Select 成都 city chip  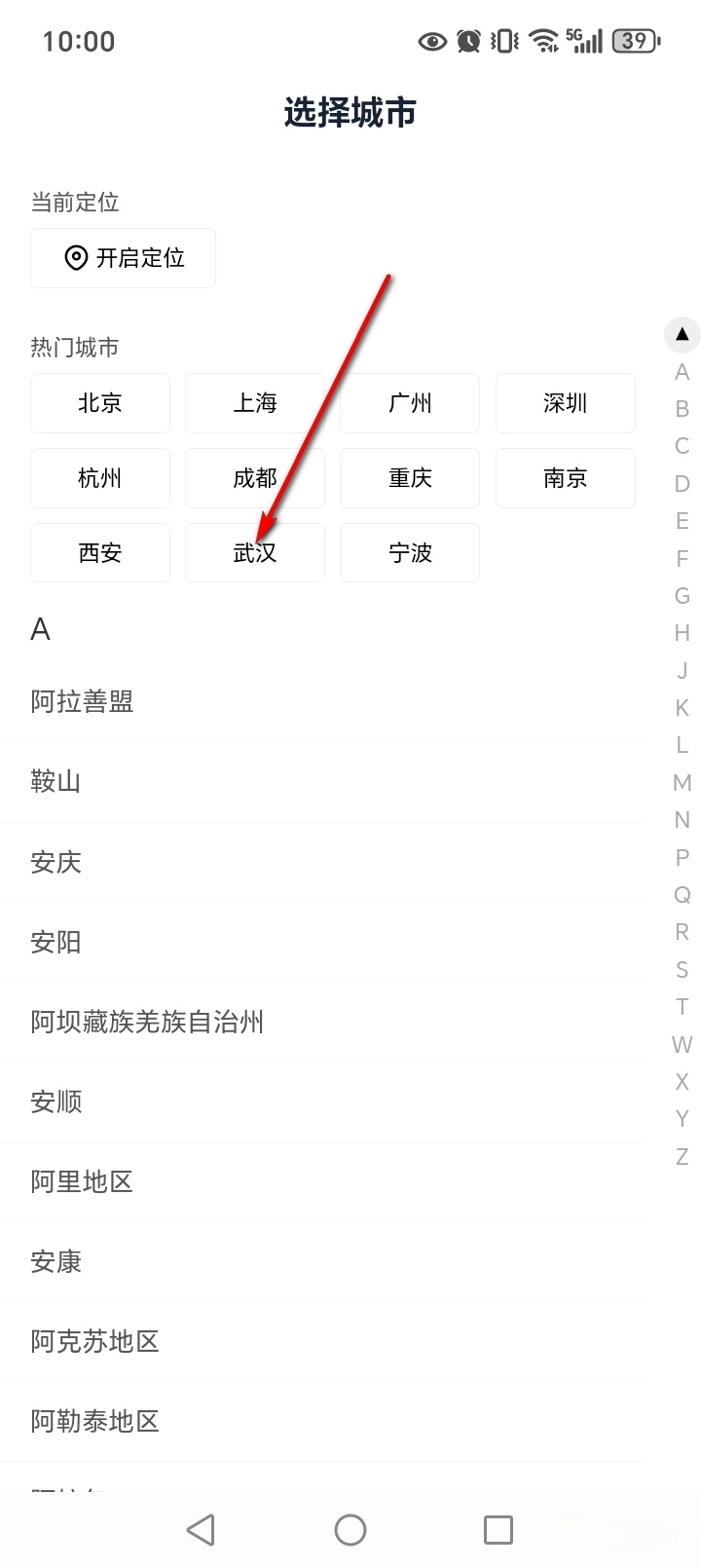coord(255,478)
